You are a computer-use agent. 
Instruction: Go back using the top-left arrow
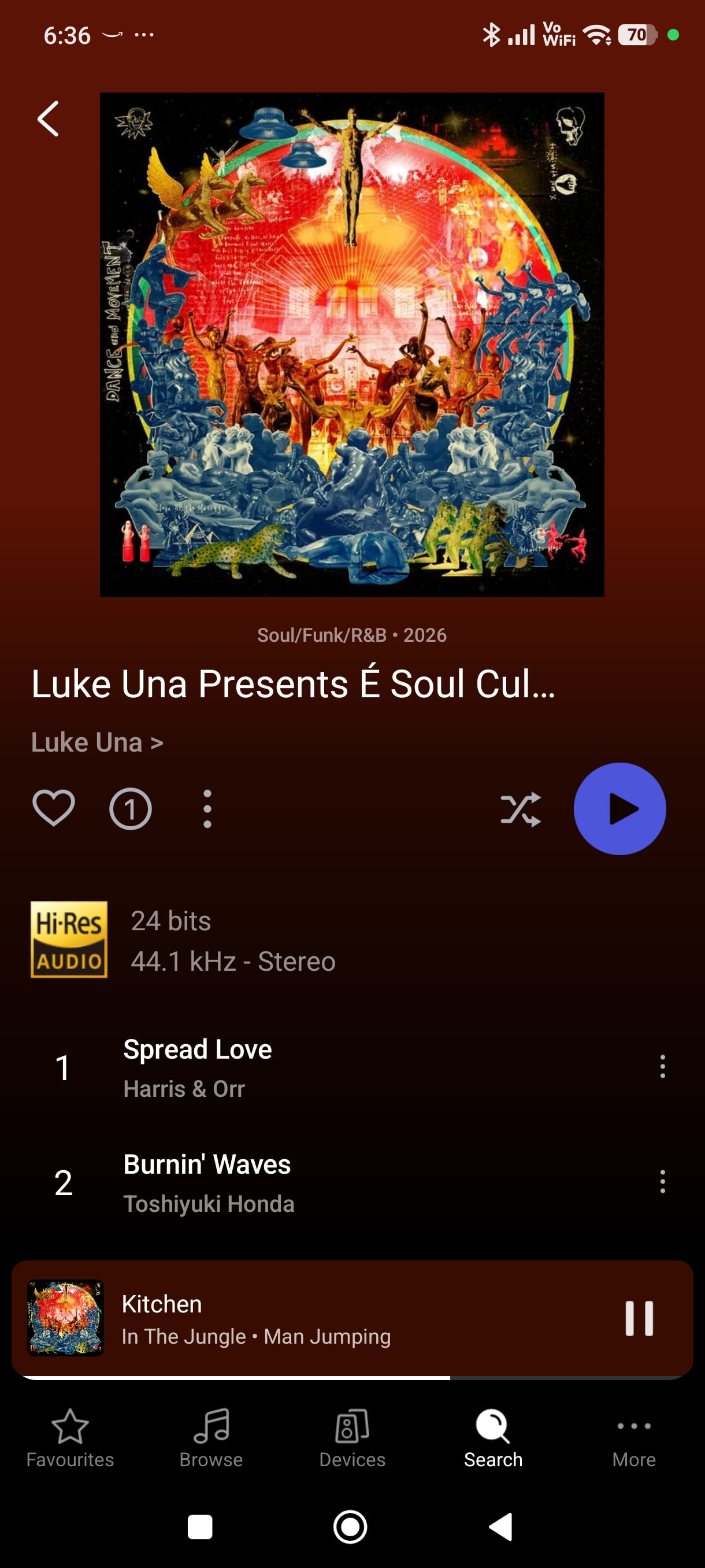pos(48,119)
